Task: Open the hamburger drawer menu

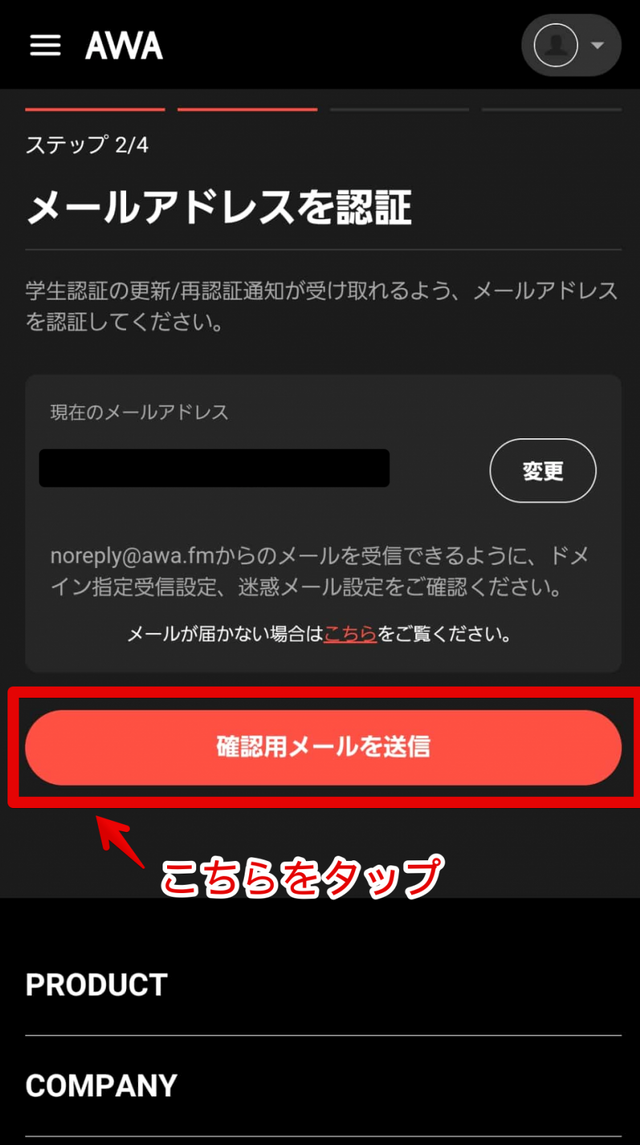Action: pyautogui.click(x=45, y=46)
